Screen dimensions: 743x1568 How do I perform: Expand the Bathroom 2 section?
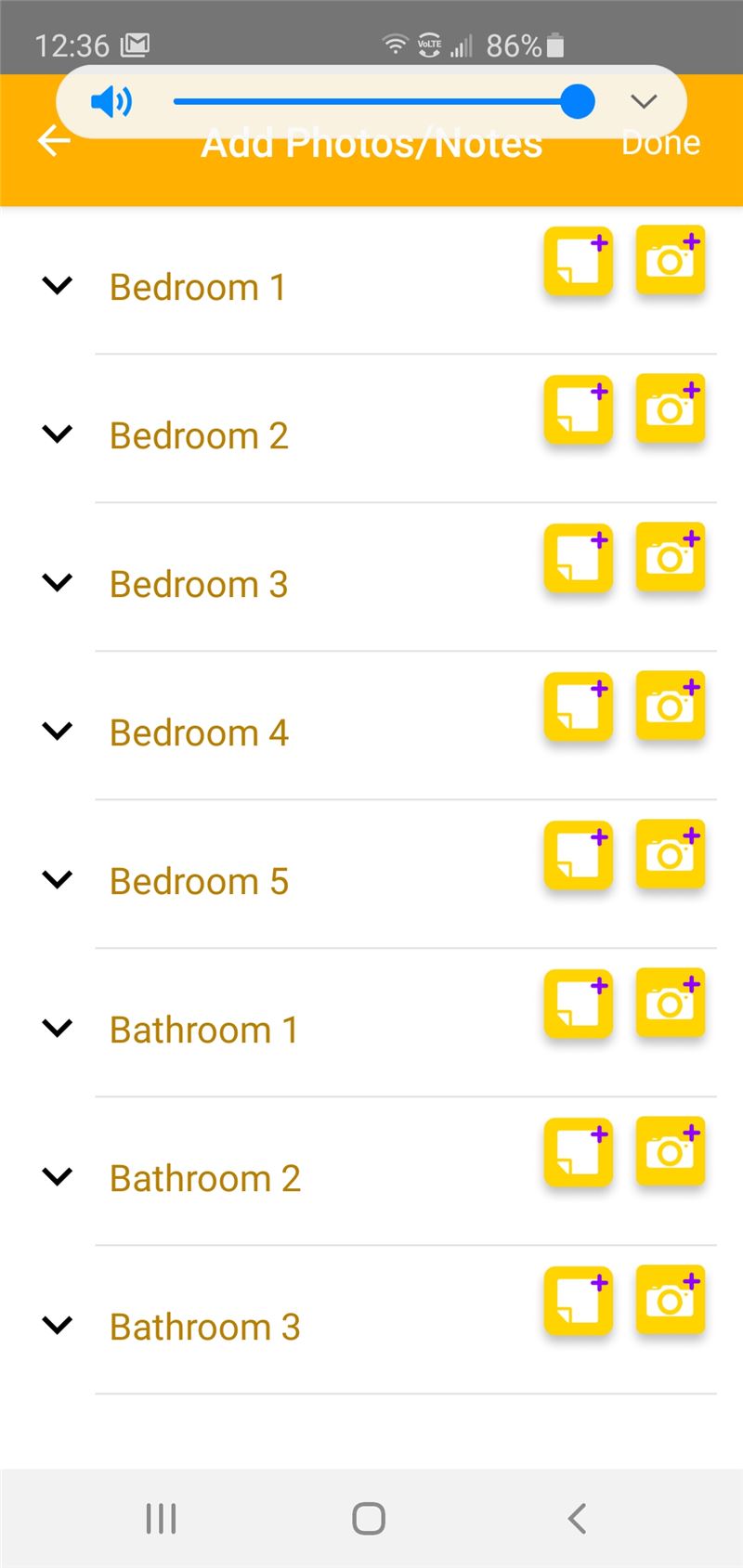pyautogui.click(x=58, y=1176)
